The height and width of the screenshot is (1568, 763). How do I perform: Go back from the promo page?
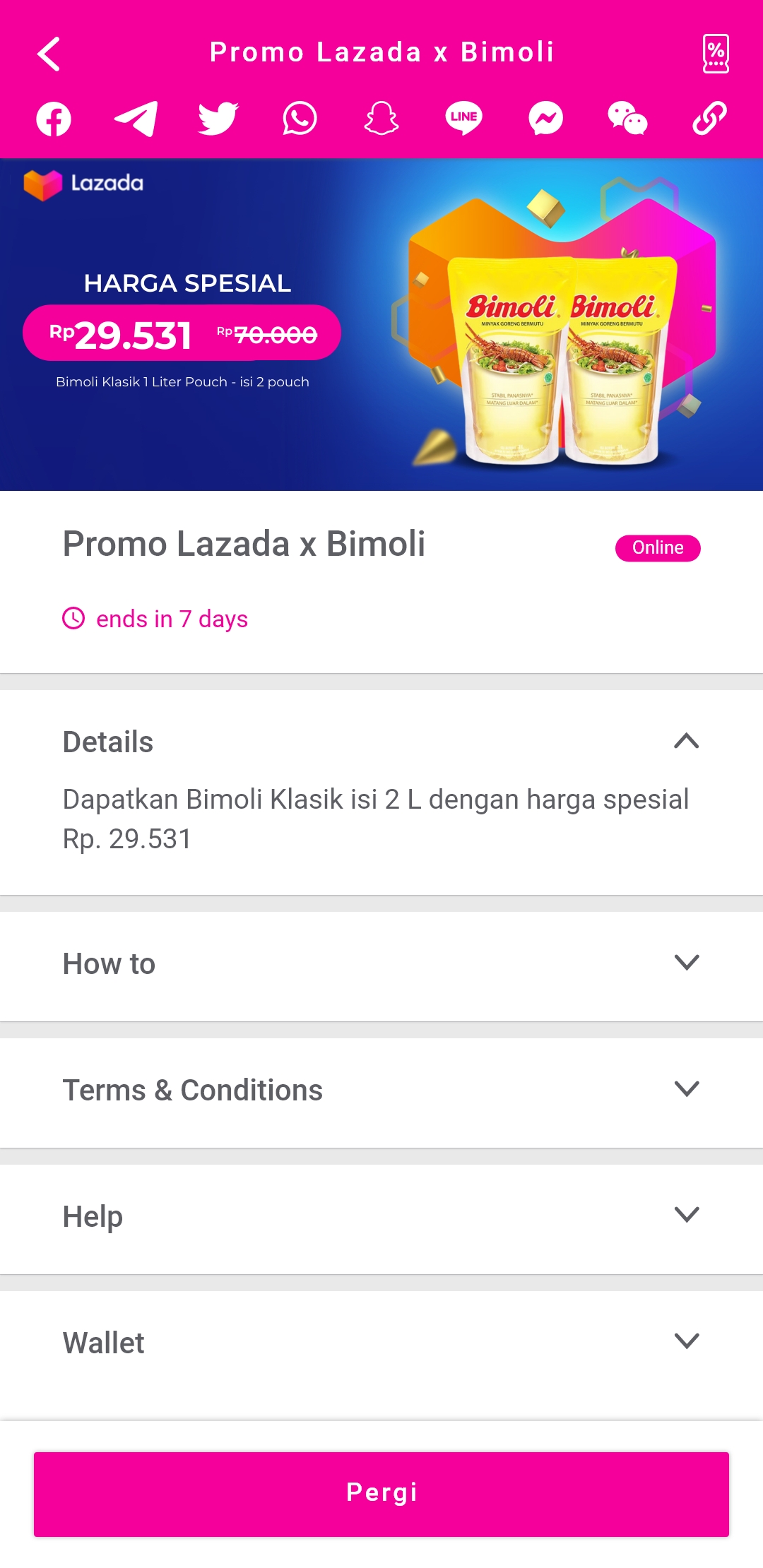point(49,54)
